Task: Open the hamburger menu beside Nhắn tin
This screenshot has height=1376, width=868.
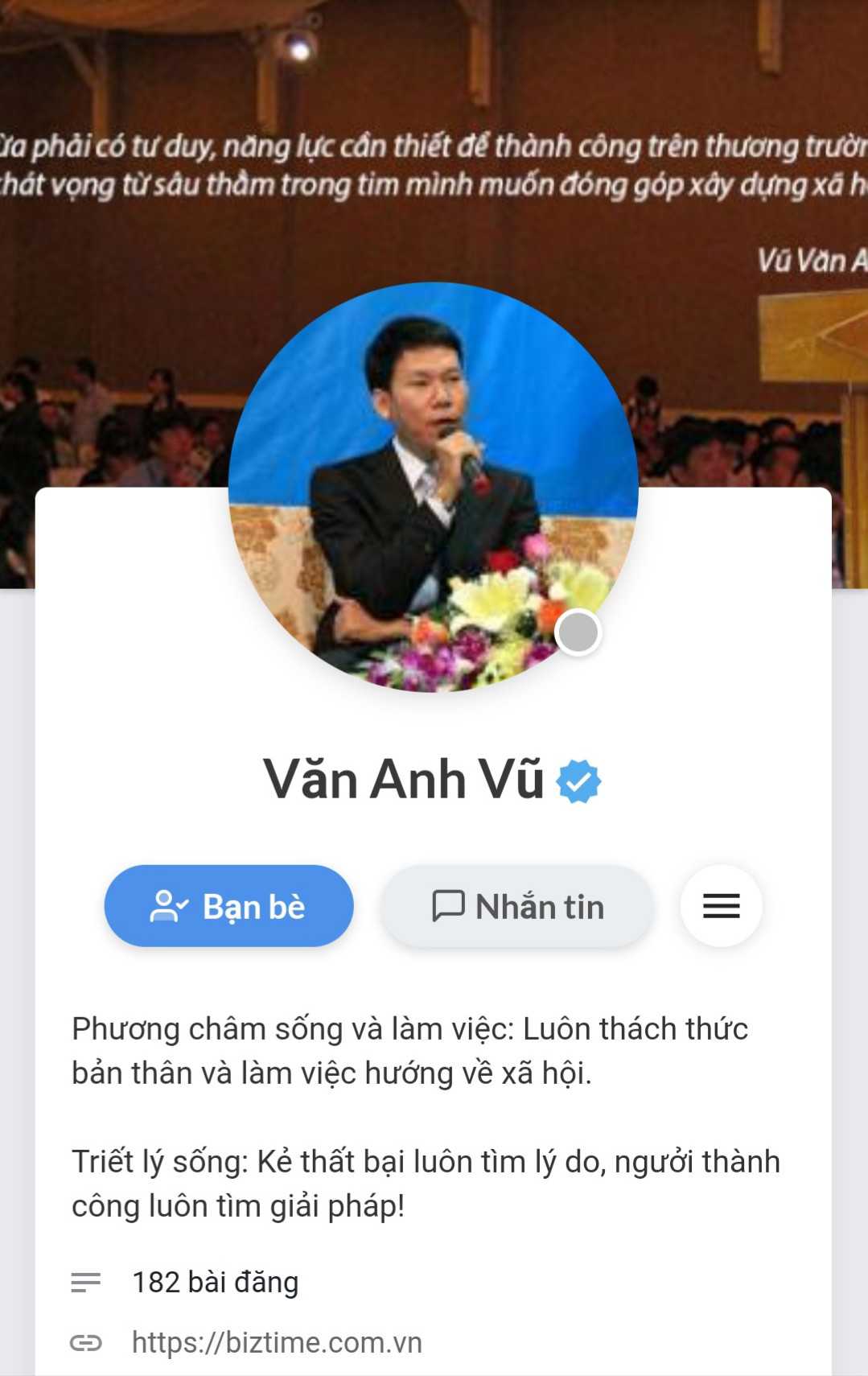Action: tap(721, 906)
